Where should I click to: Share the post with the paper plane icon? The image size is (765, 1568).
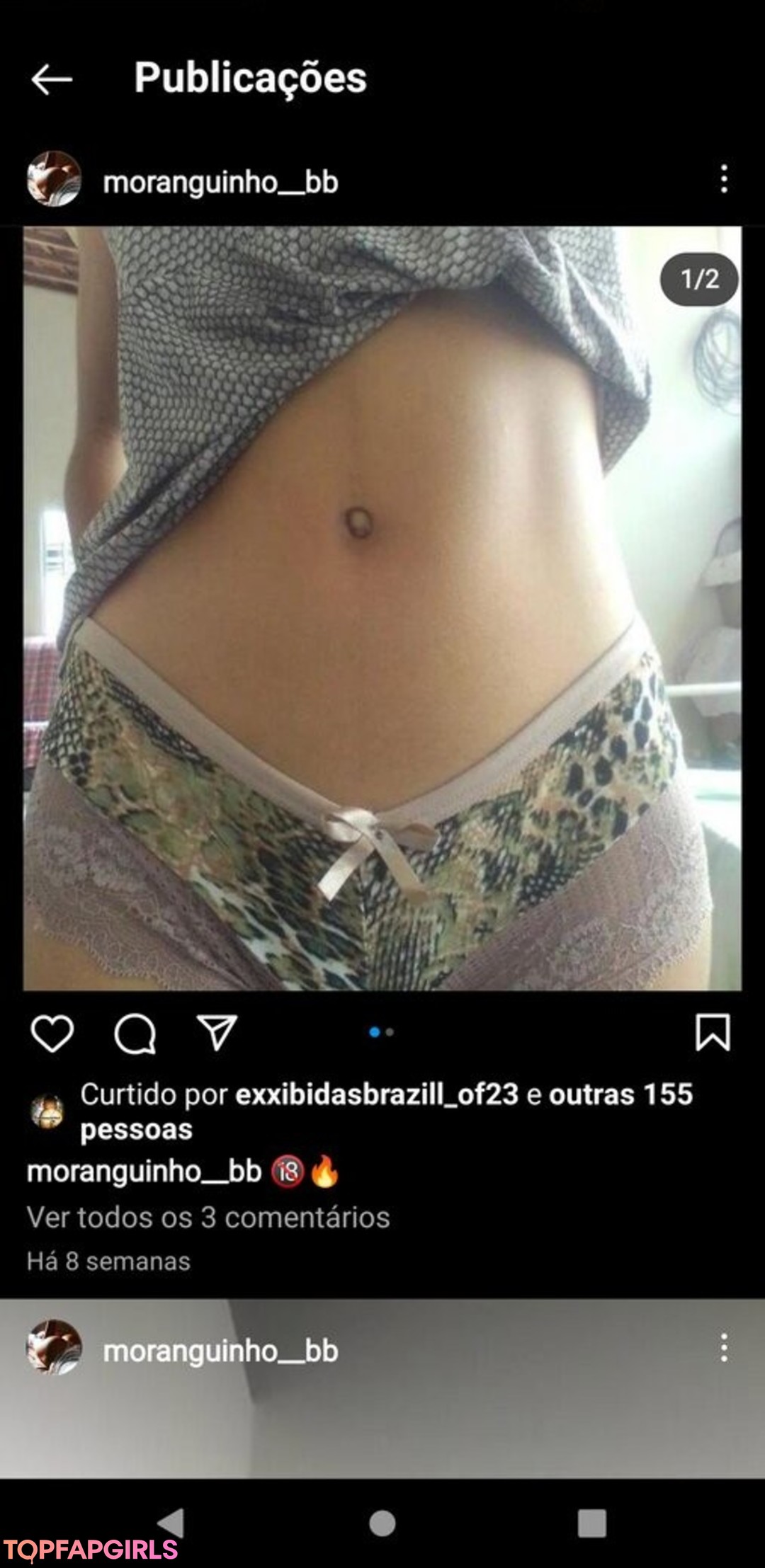[x=217, y=1033]
